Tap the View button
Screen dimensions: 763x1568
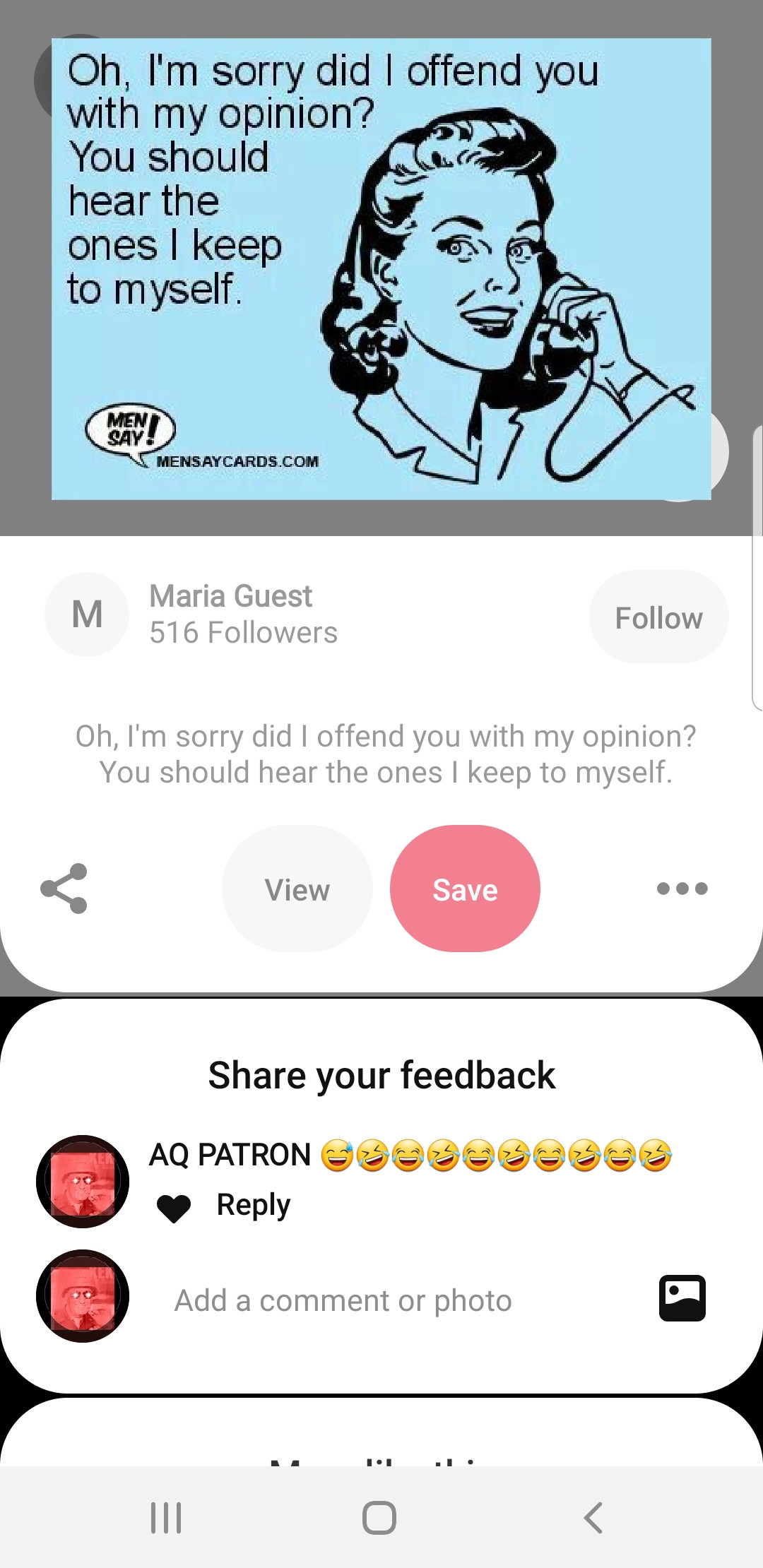tap(297, 889)
